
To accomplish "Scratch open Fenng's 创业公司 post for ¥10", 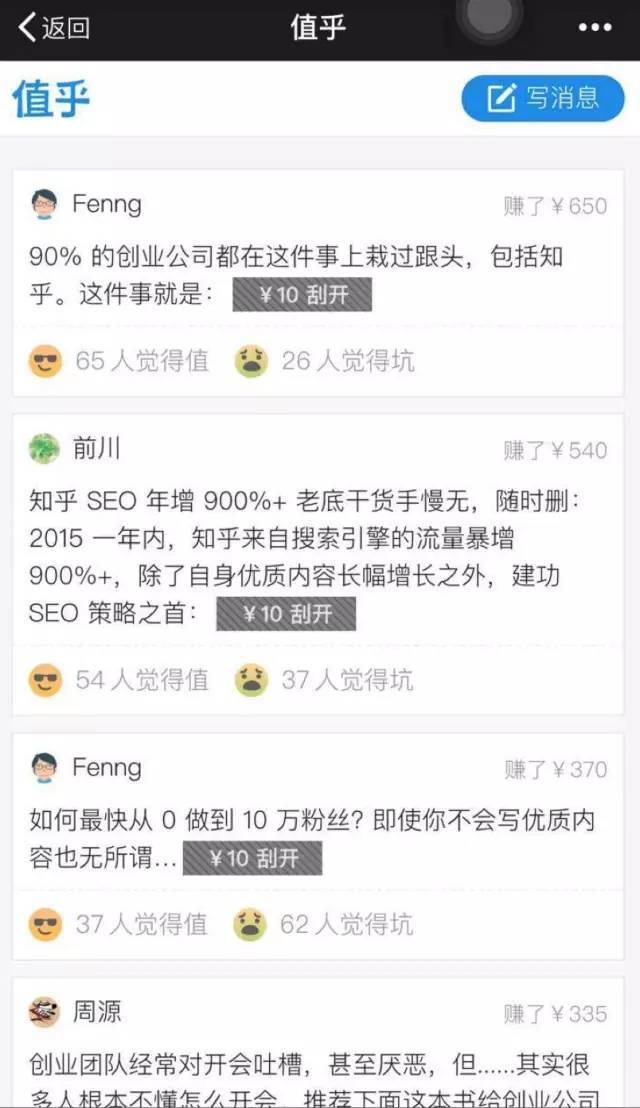I will (302, 296).
